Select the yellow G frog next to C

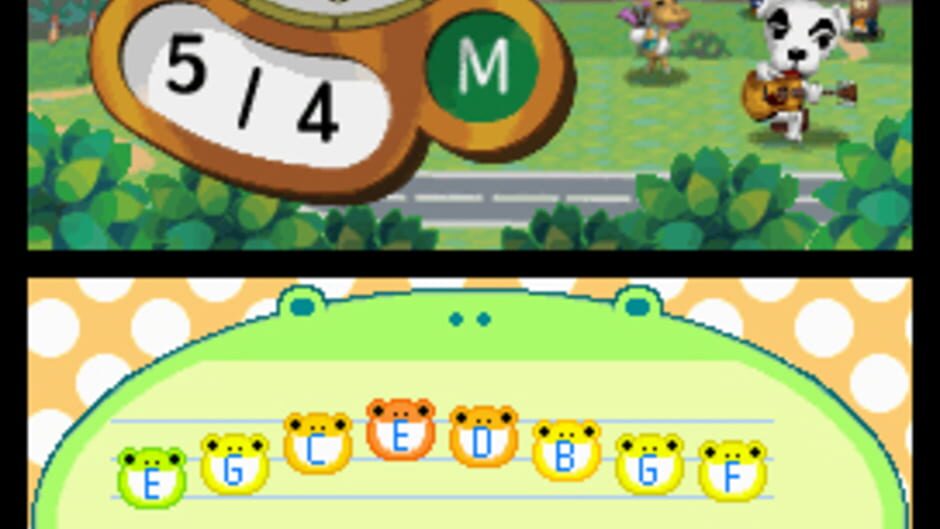point(234,464)
